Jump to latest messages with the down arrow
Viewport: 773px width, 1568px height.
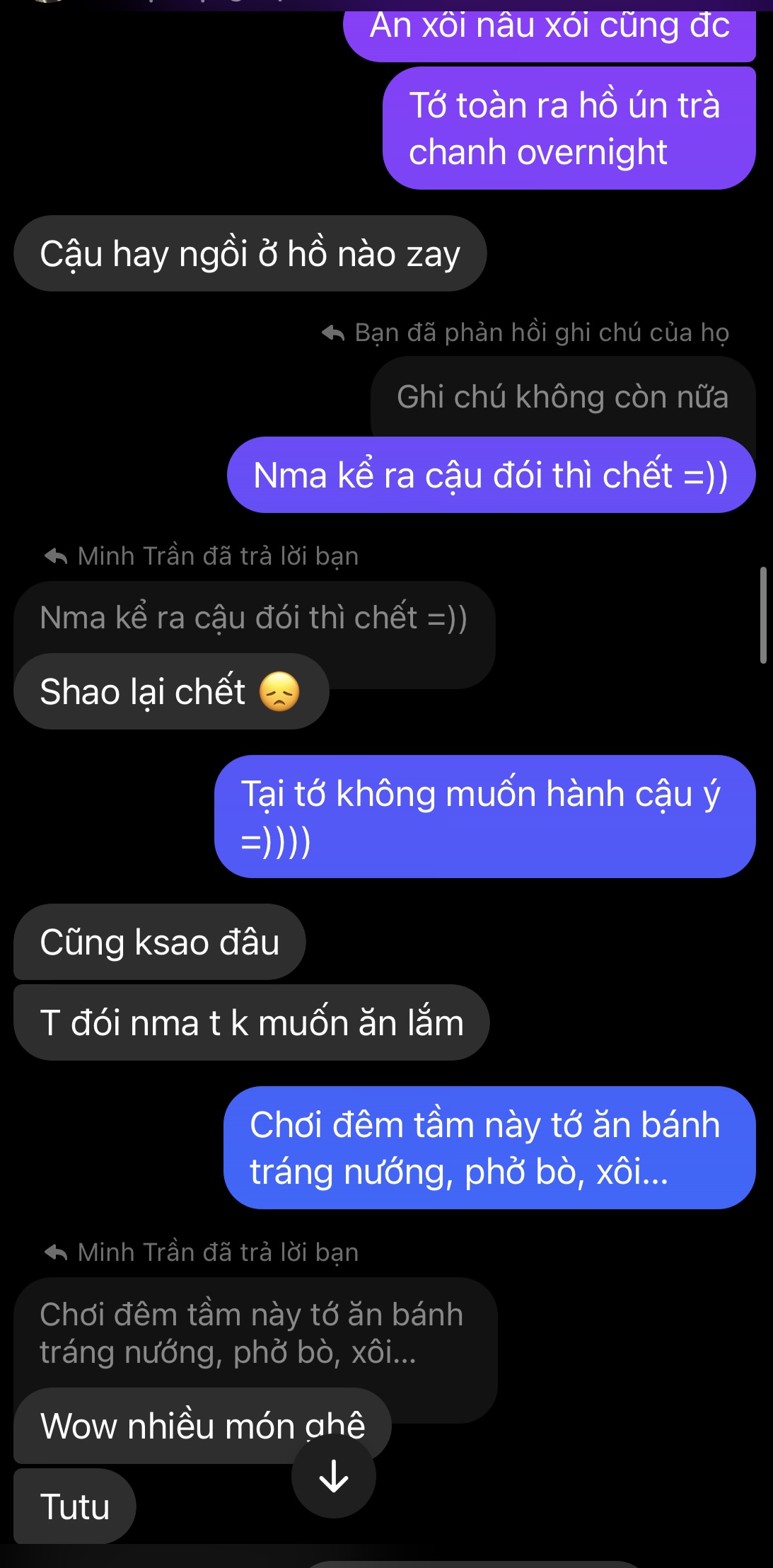333,1477
